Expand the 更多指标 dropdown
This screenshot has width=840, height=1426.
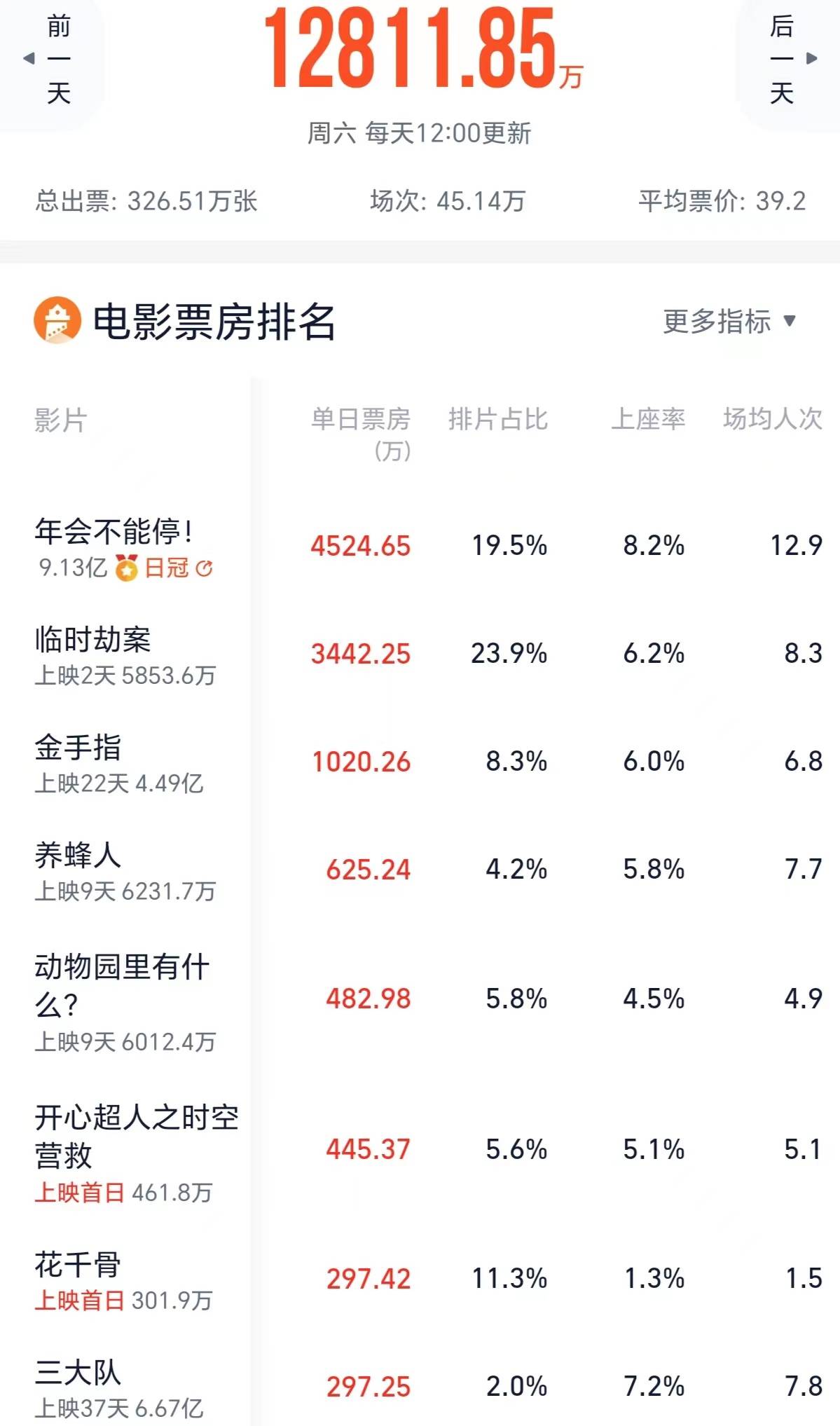click(729, 322)
